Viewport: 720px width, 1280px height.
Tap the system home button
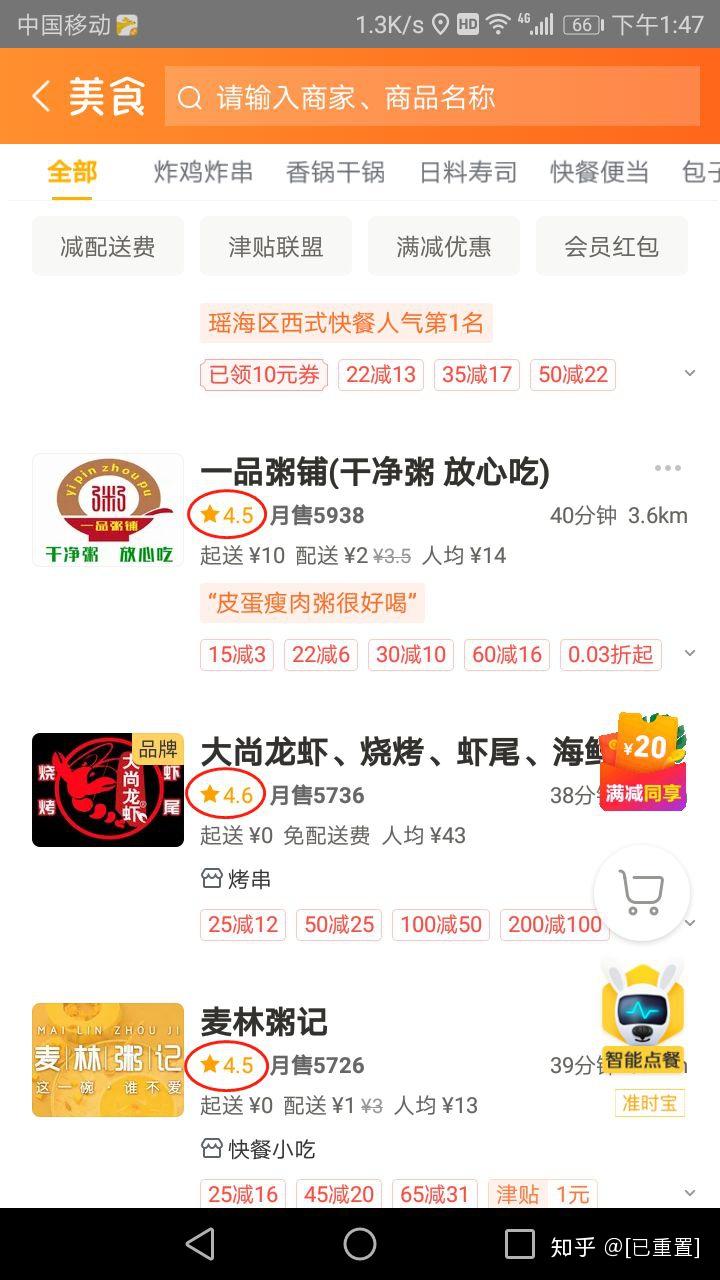360,1244
